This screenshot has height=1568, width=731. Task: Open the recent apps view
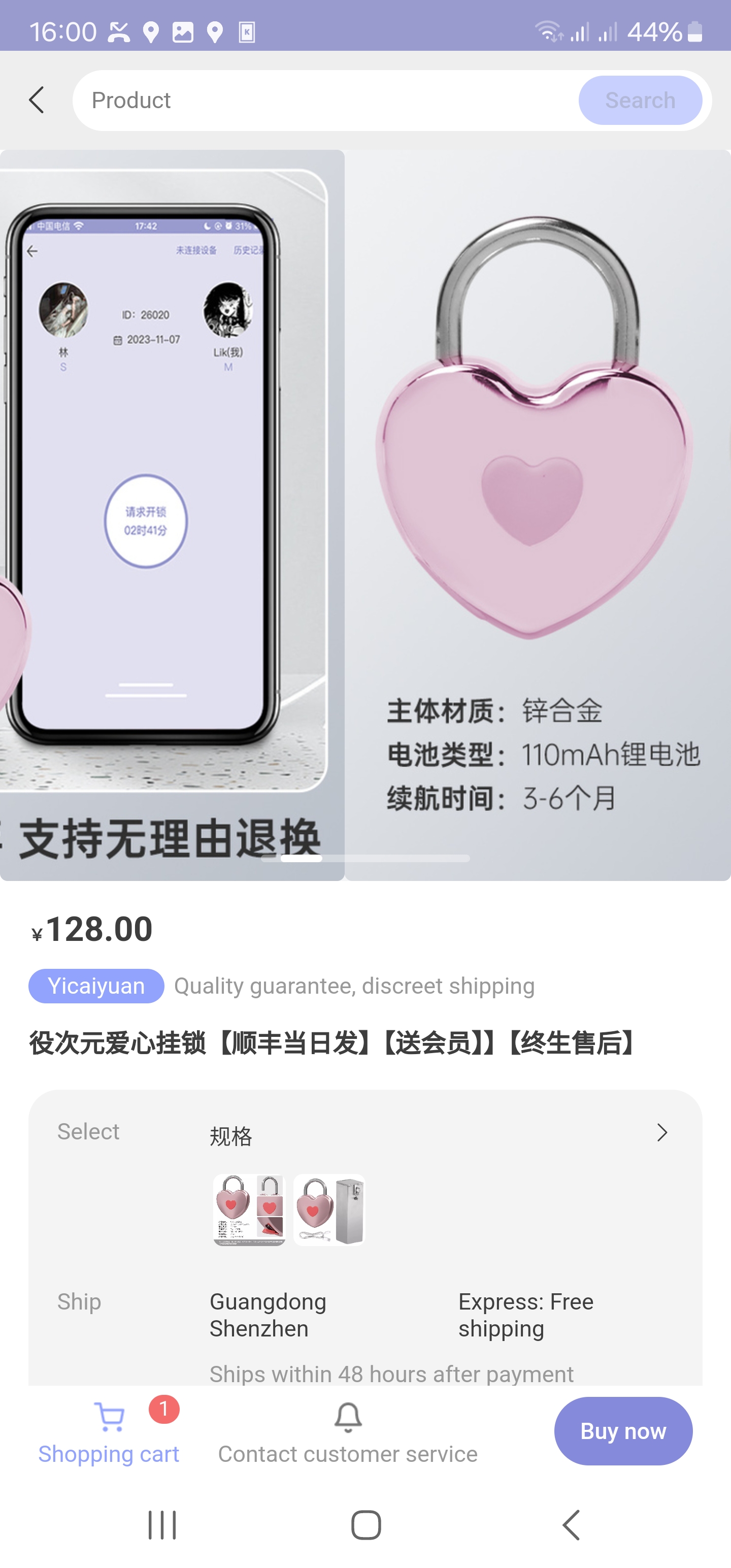point(162,1524)
